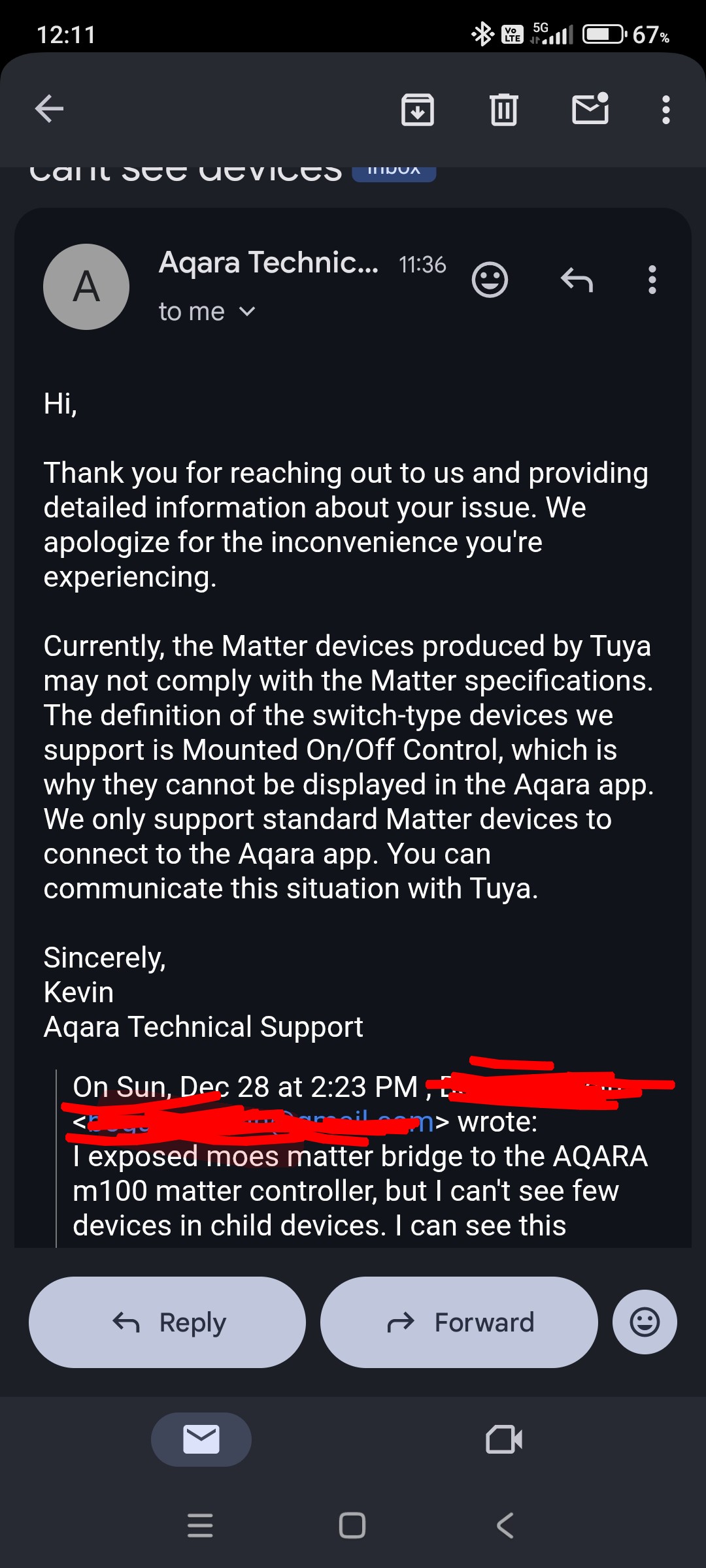Screen dimensions: 706x1568
Task: Switch to the Mail tab at the bottom
Action: pyautogui.click(x=201, y=1439)
